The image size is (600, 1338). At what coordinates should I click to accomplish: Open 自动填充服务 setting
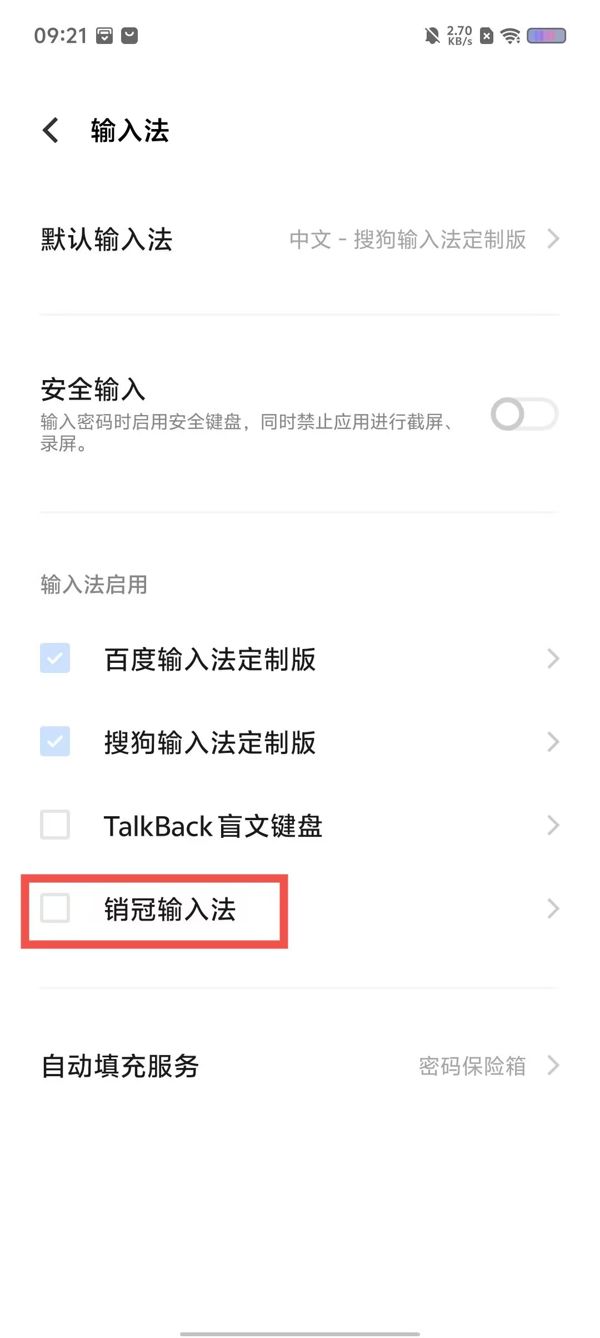click(300, 1065)
